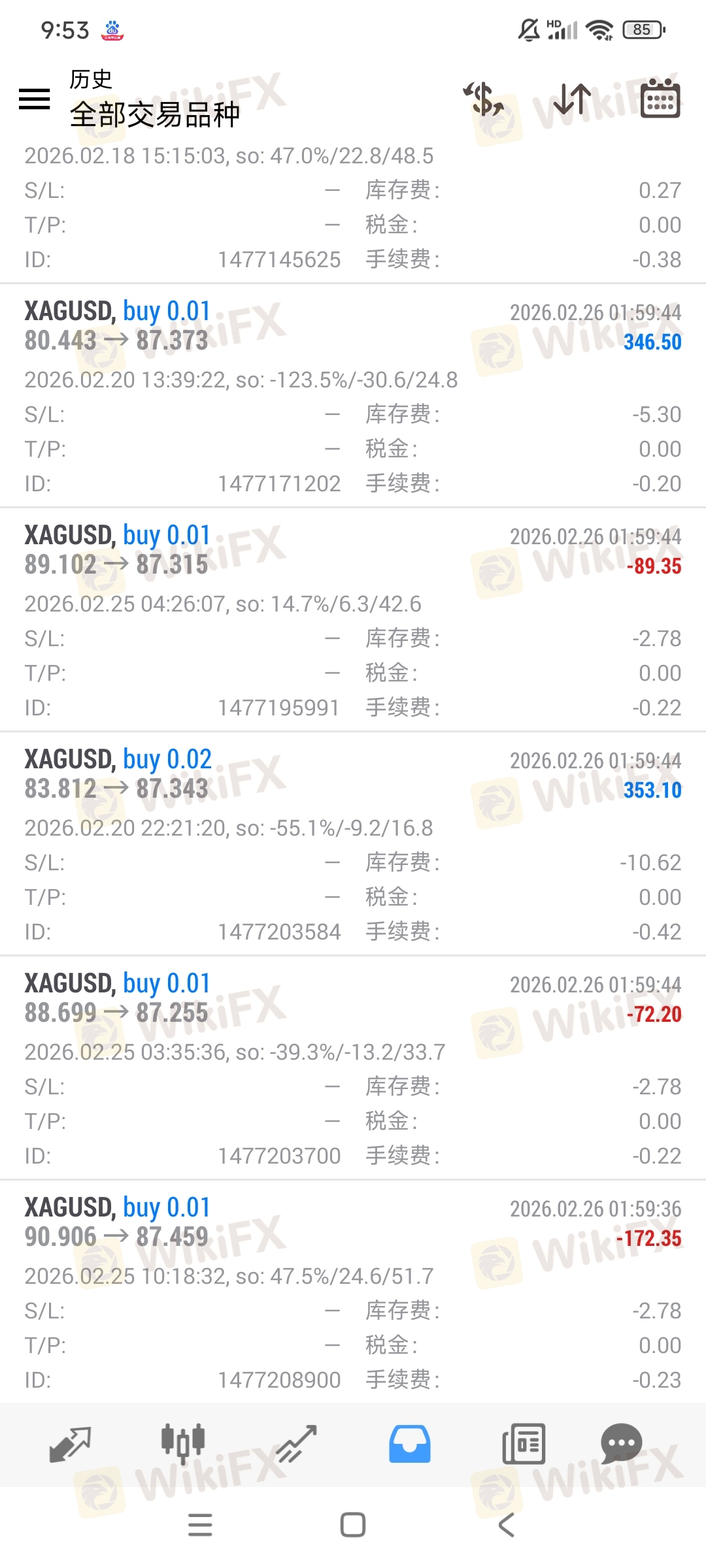Image resolution: width=706 pixels, height=1568 pixels.
Task: Open the sort arrows option
Action: pos(572,99)
